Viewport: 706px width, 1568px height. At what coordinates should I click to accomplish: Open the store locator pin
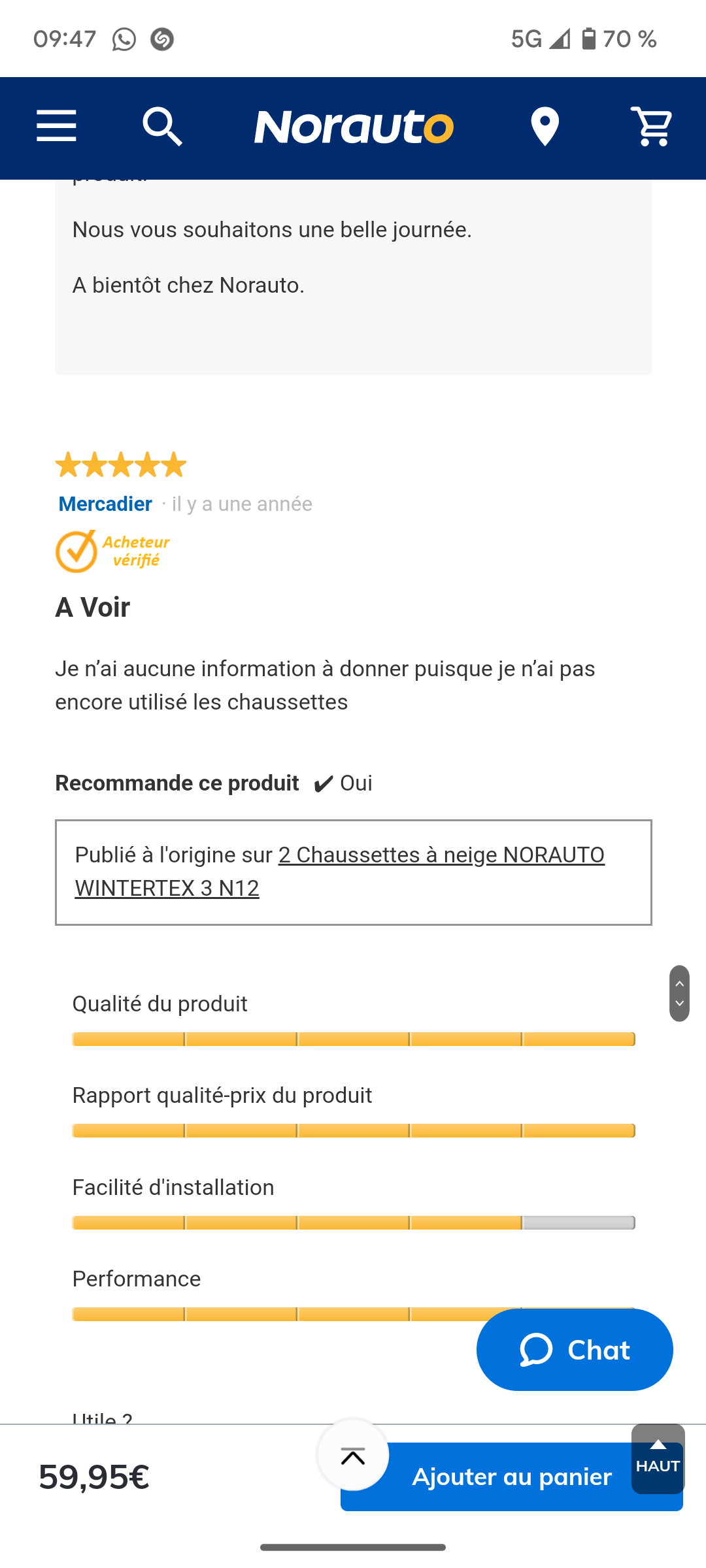tap(545, 127)
